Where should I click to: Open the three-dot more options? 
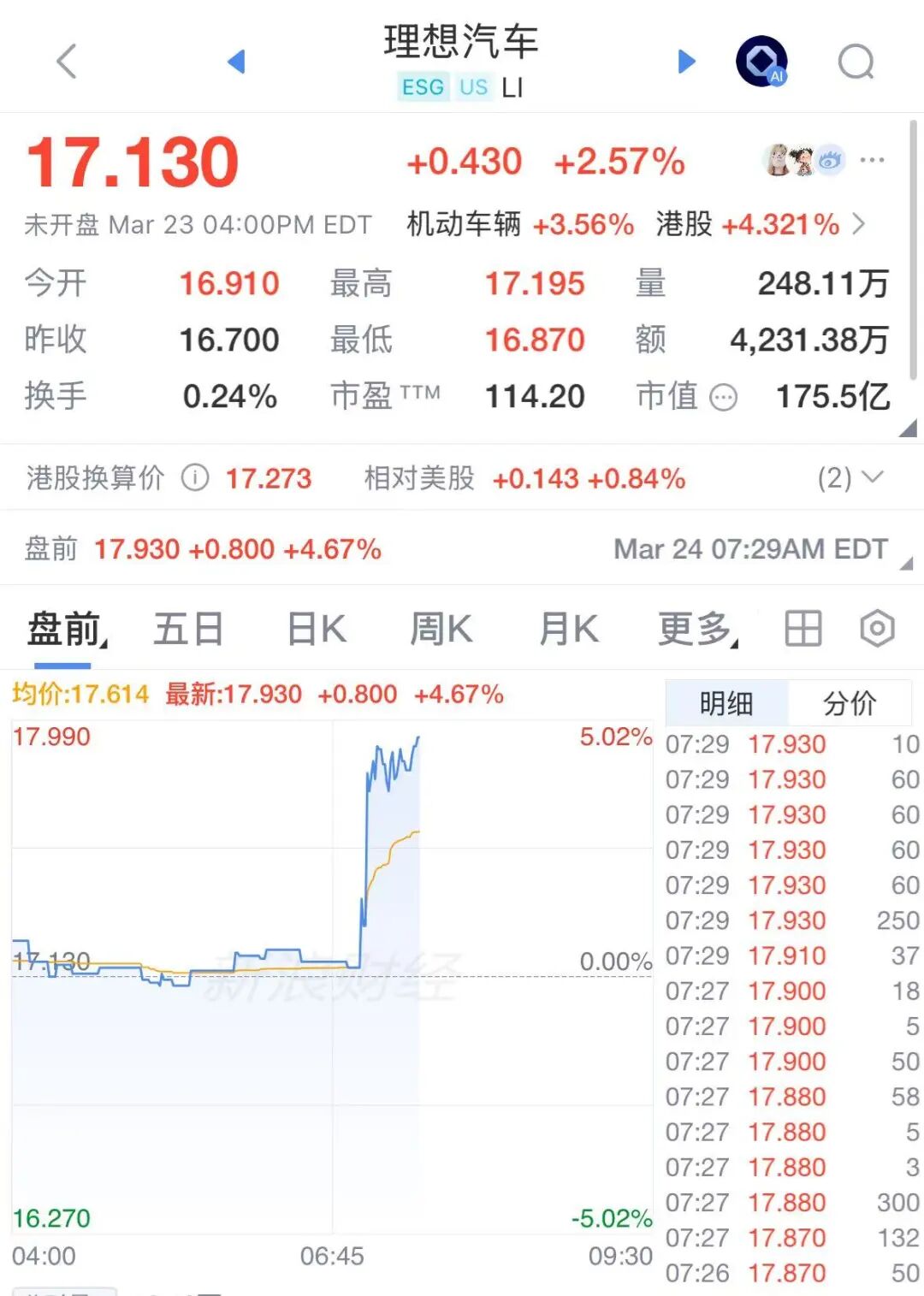872,160
